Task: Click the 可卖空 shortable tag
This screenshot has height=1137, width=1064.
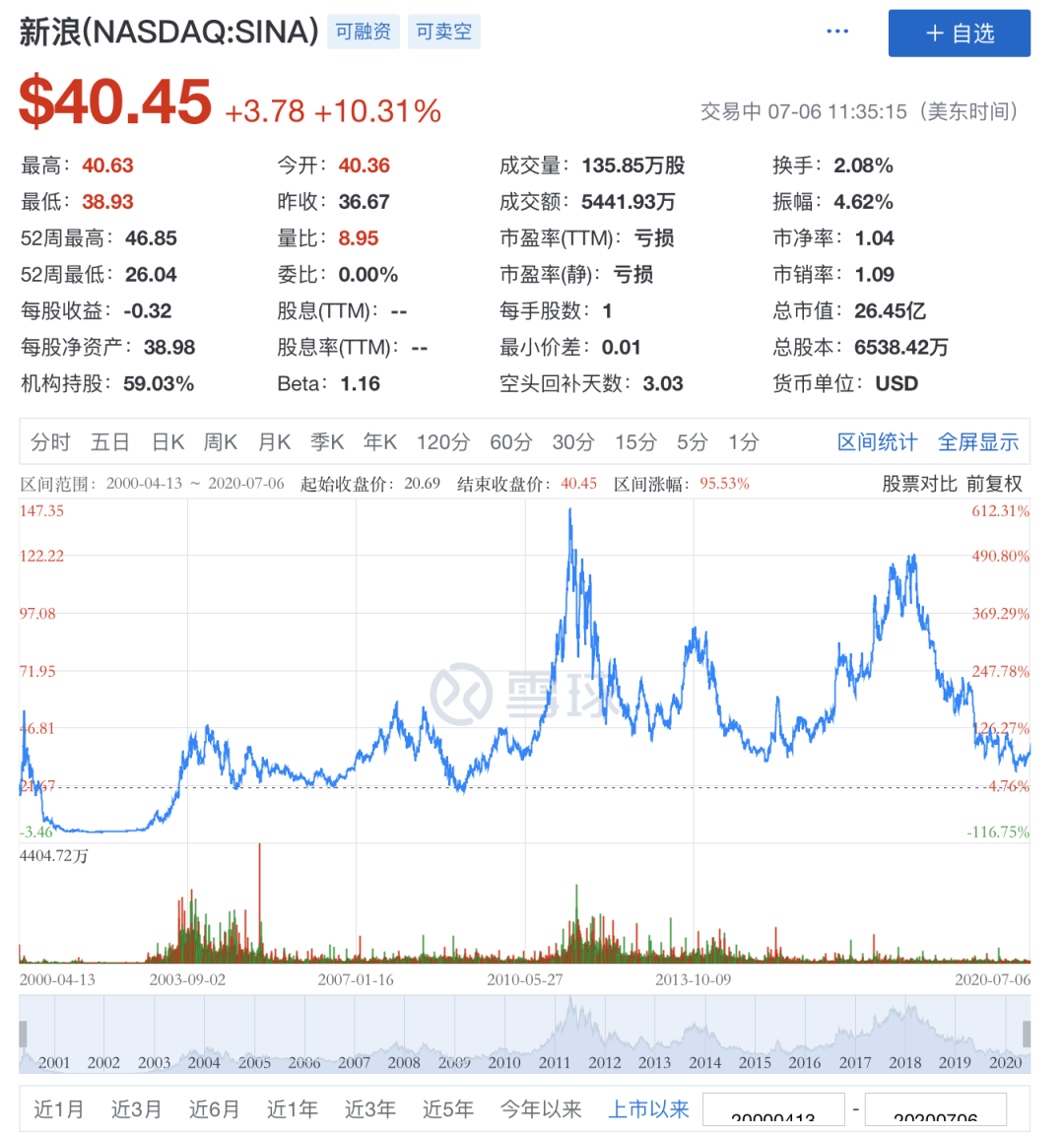Action: pyautogui.click(x=443, y=33)
